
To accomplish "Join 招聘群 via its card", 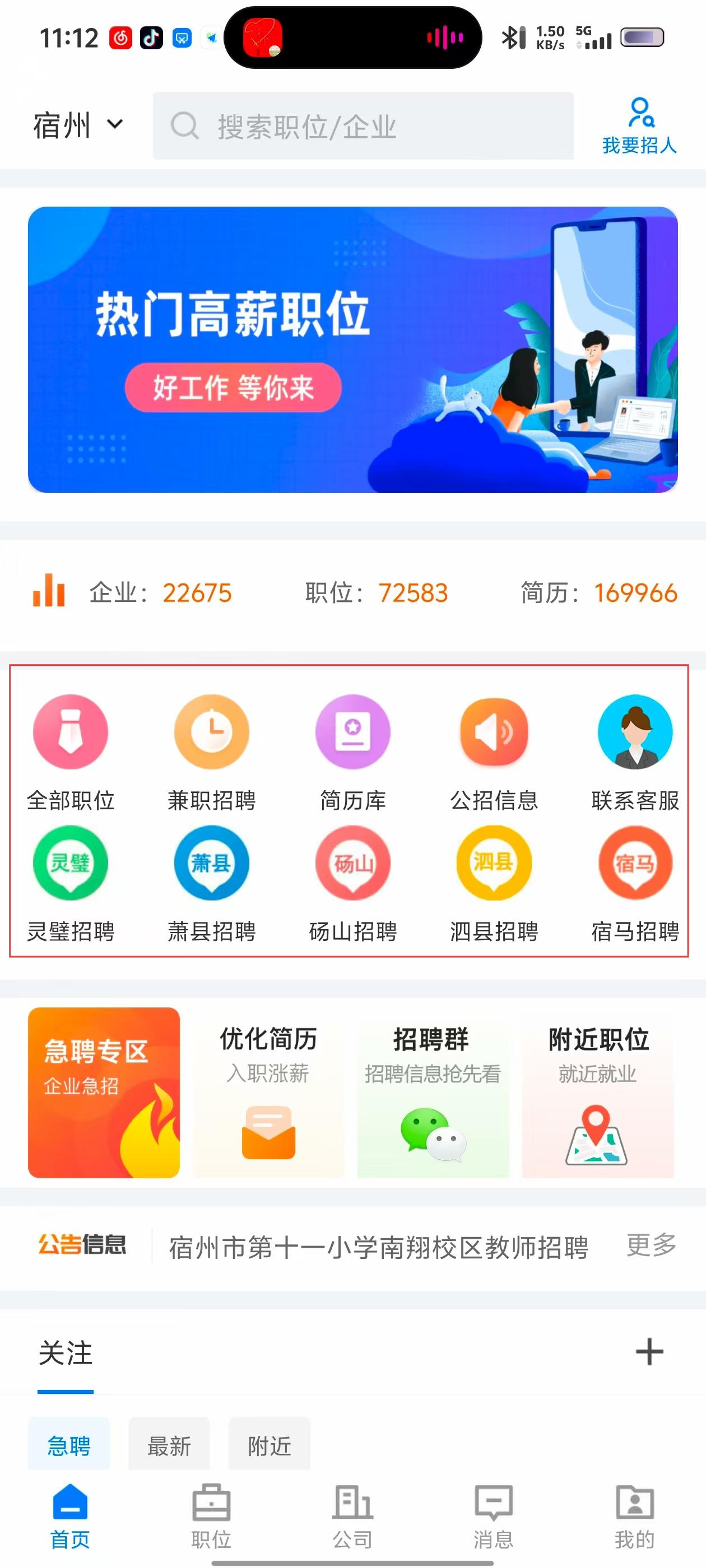I will (433, 1092).
